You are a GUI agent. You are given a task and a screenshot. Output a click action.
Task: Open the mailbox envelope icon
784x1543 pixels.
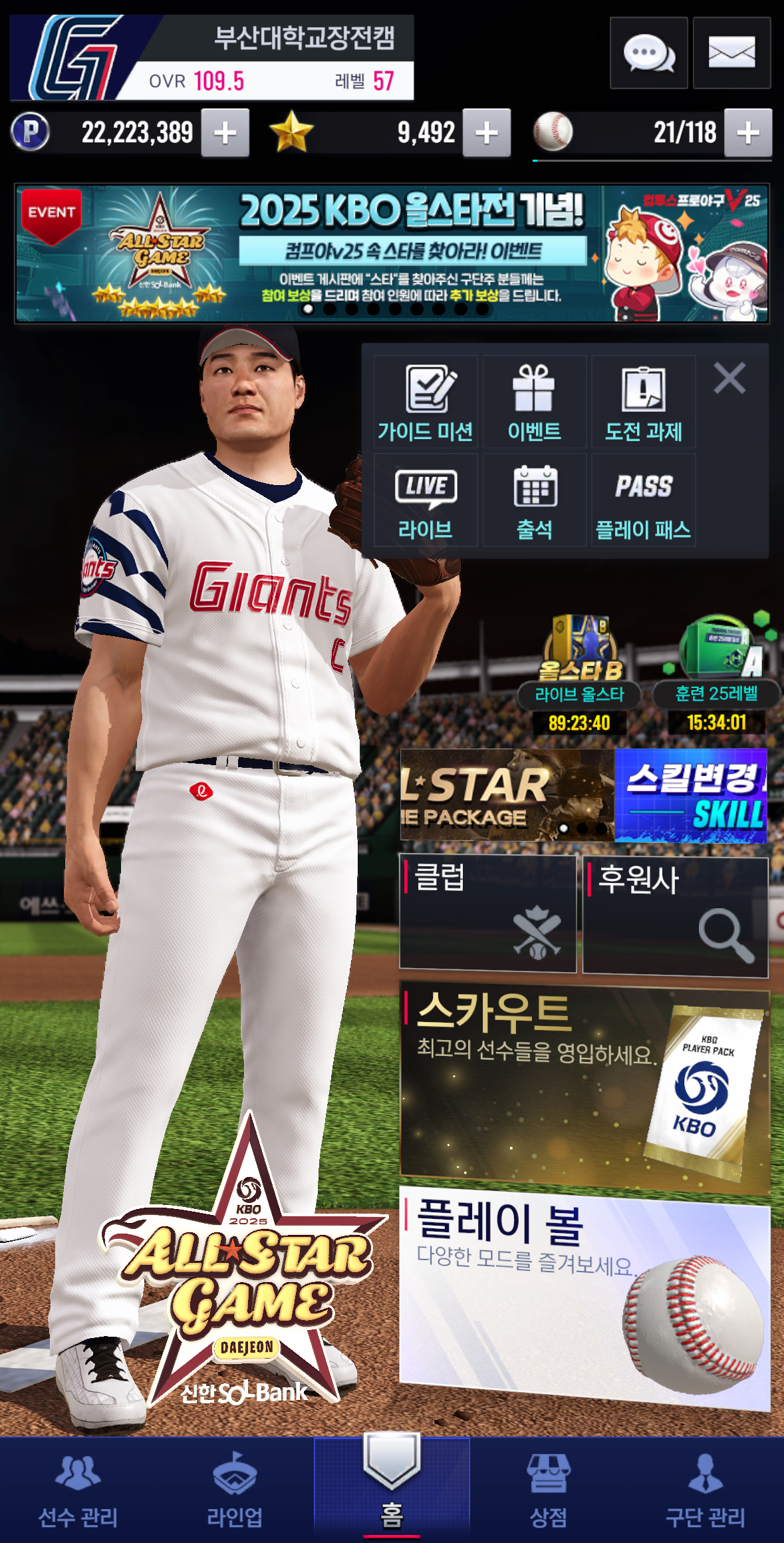tap(731, 53)
